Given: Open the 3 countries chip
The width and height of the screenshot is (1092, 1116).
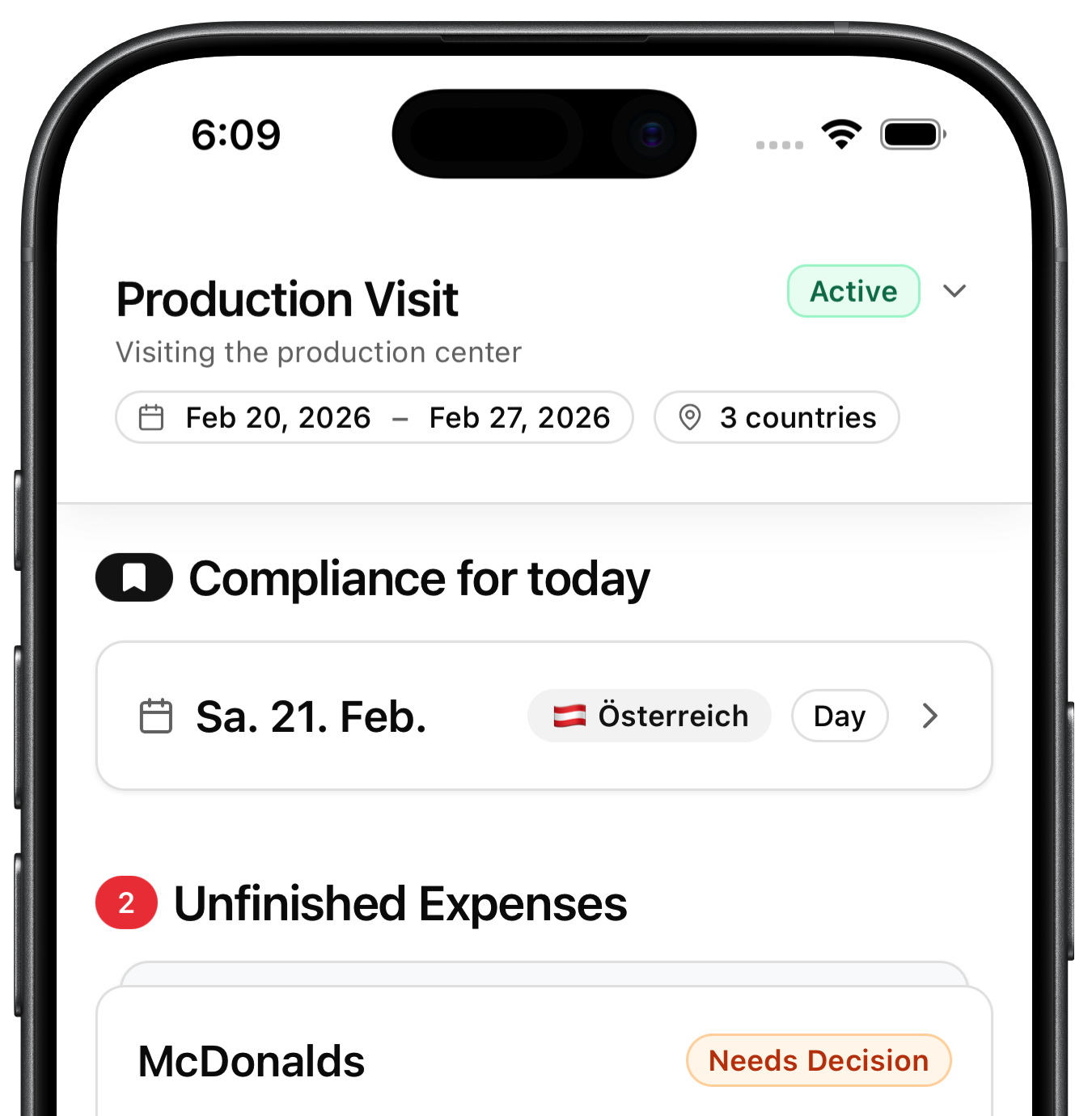Looking at the screenshot, I should point(776,417).
